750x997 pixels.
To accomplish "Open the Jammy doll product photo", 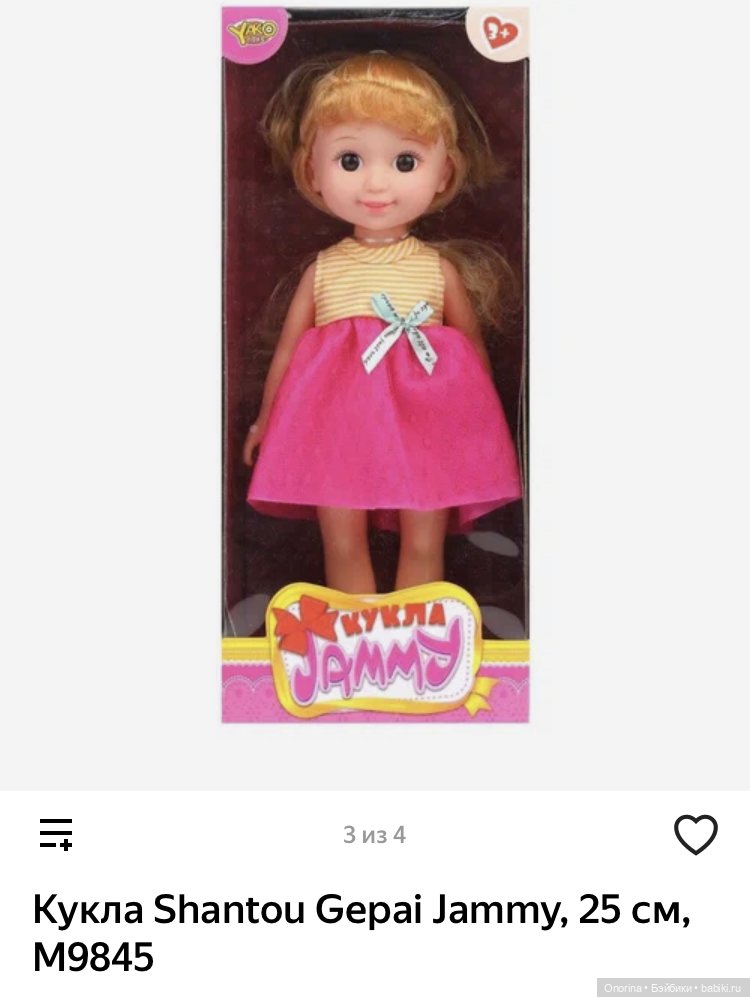I will (374, 365).
